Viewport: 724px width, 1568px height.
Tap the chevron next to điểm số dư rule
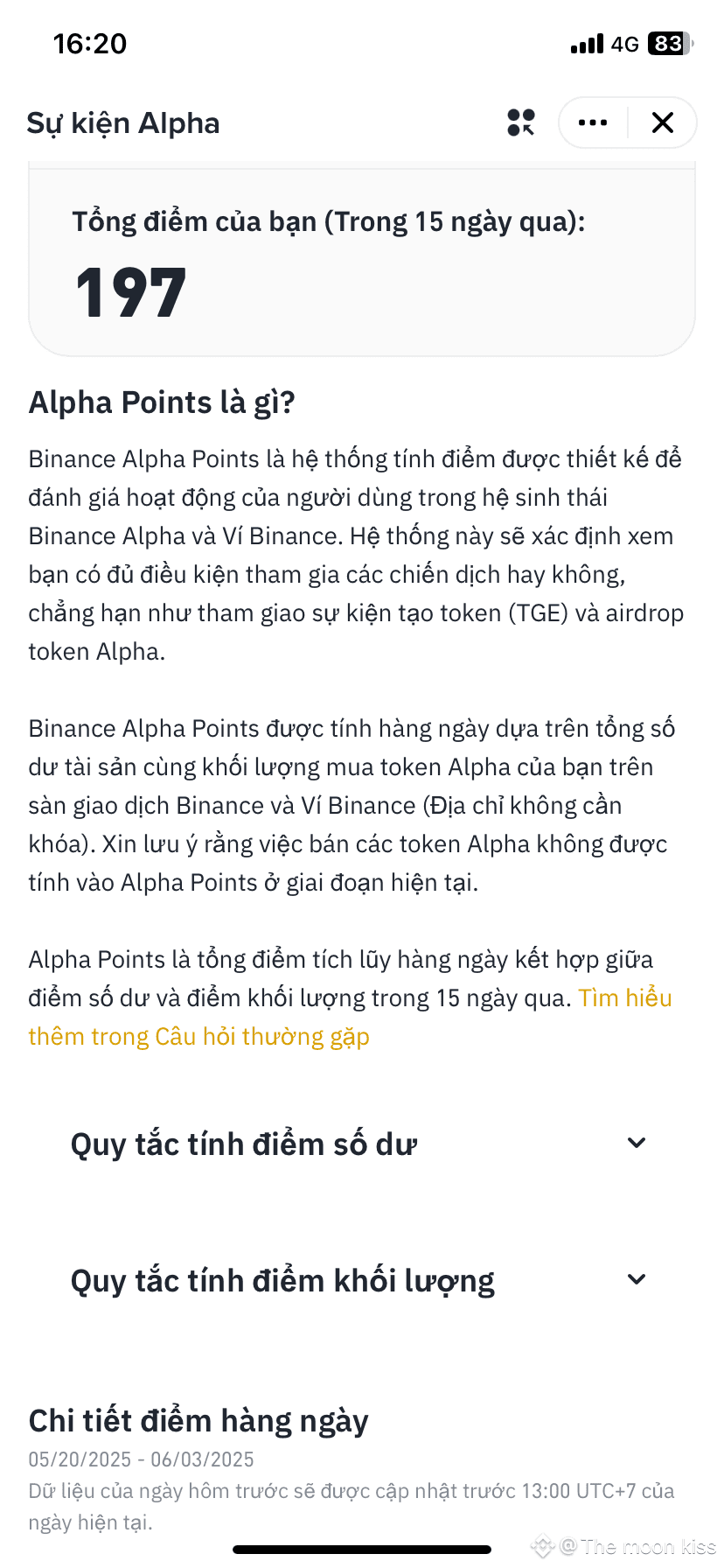tap(637, 1142)
